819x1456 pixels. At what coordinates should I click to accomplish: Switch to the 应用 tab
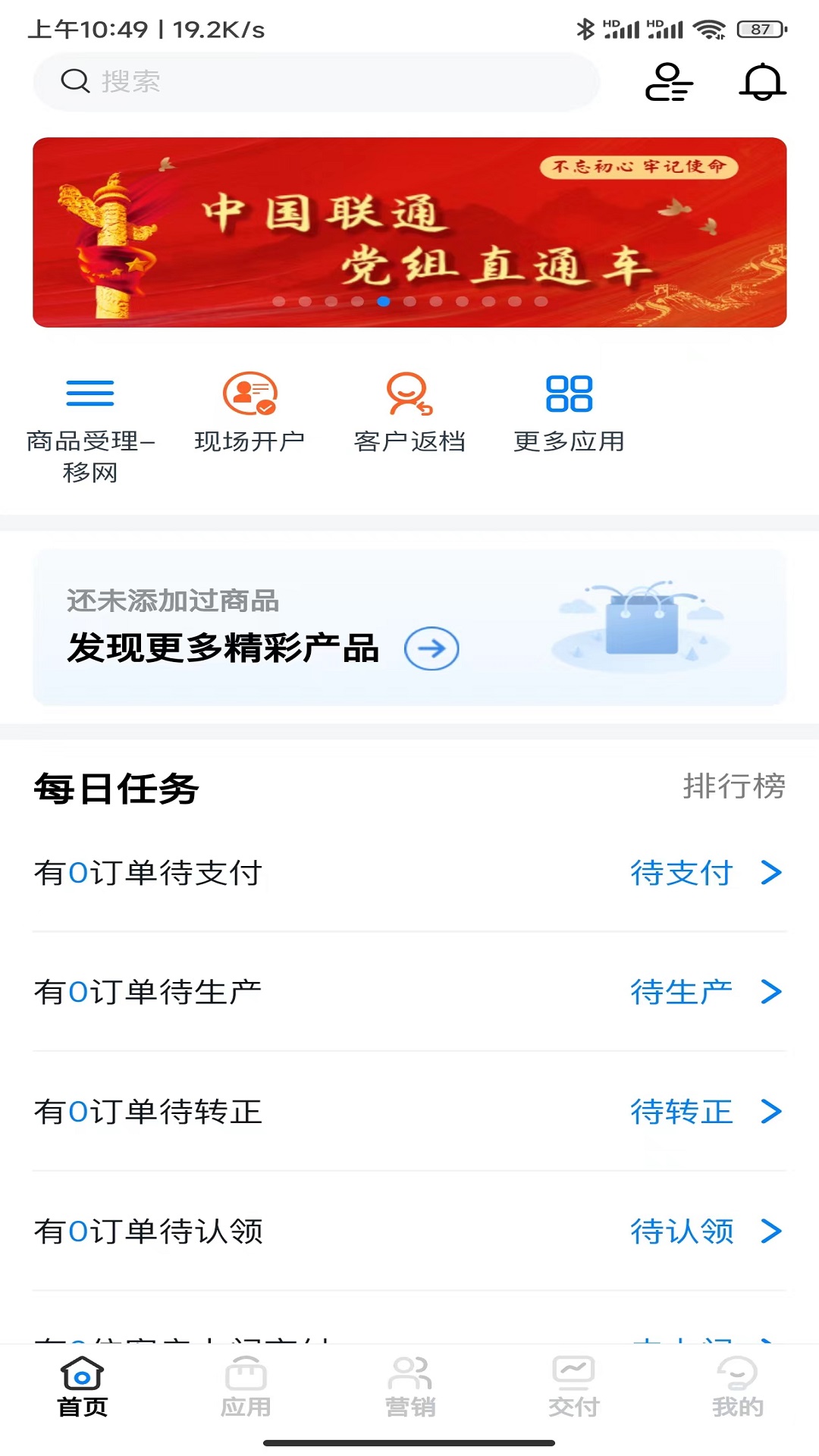point(246,1388)
